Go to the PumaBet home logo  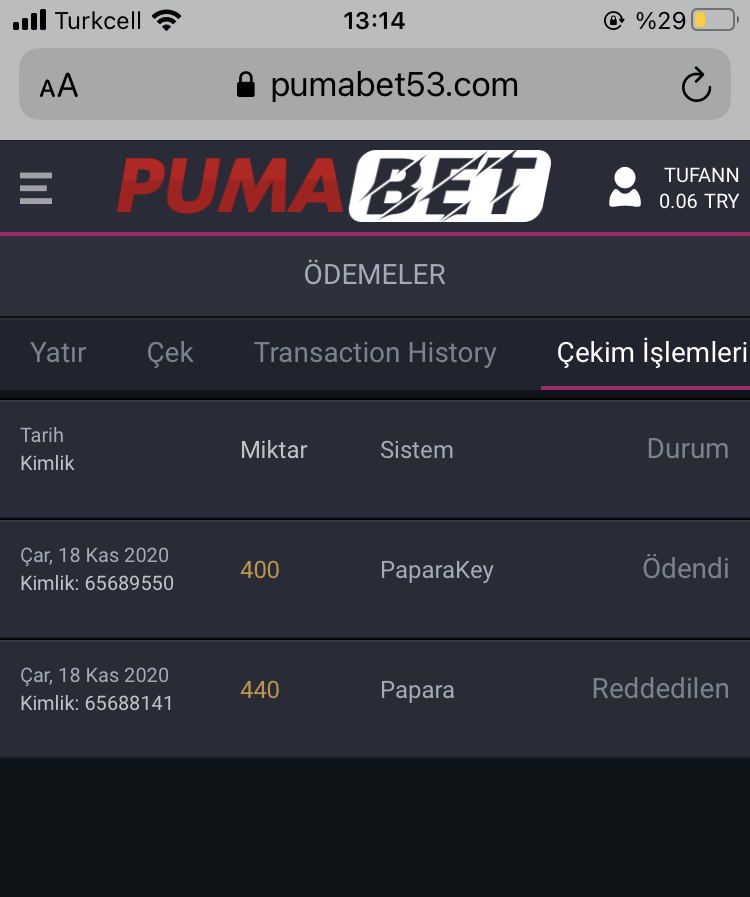(x=334, y=186)
